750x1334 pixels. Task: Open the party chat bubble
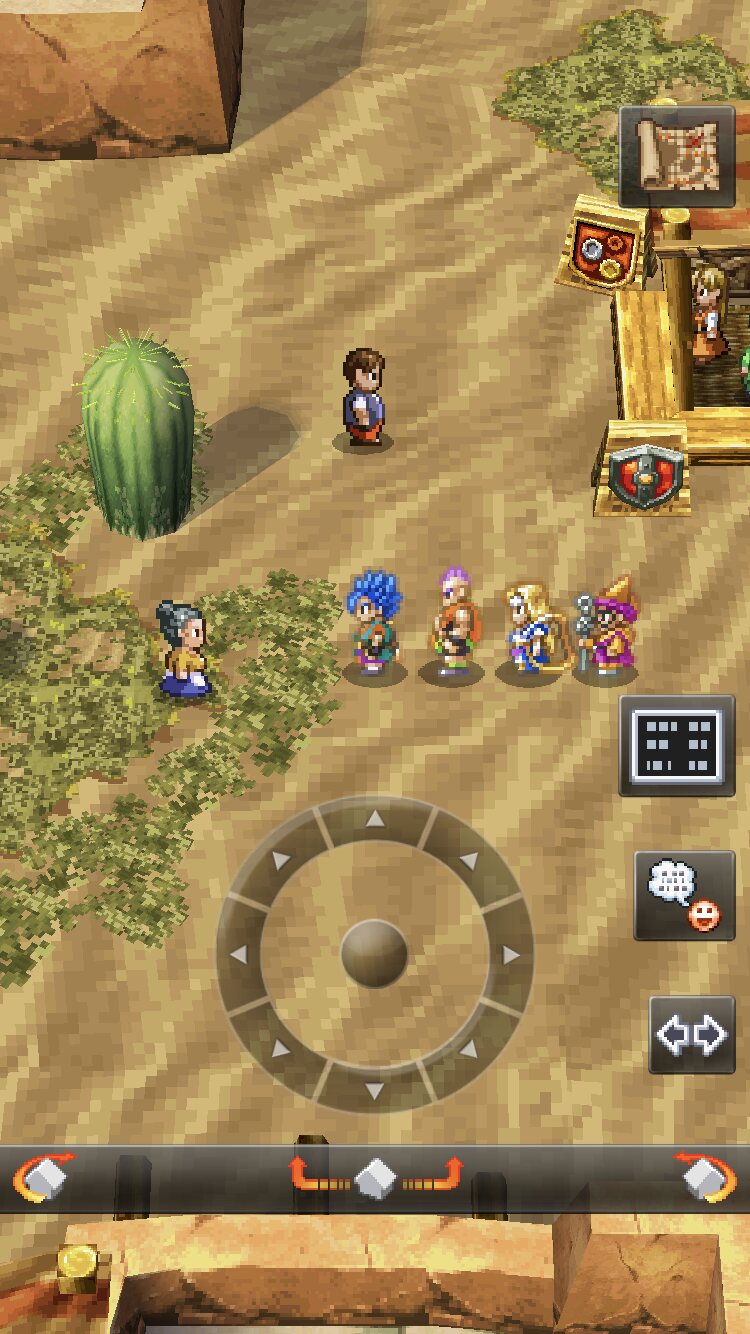tap(684, 895)
